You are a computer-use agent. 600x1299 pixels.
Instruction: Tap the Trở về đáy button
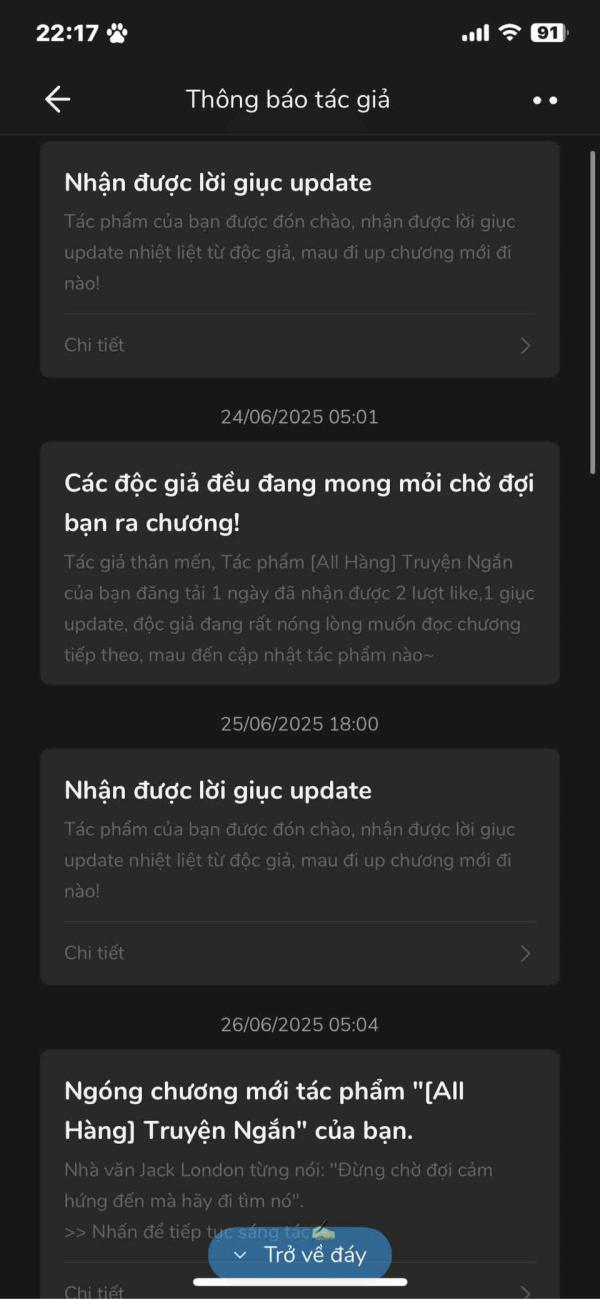click(300, 1254)
